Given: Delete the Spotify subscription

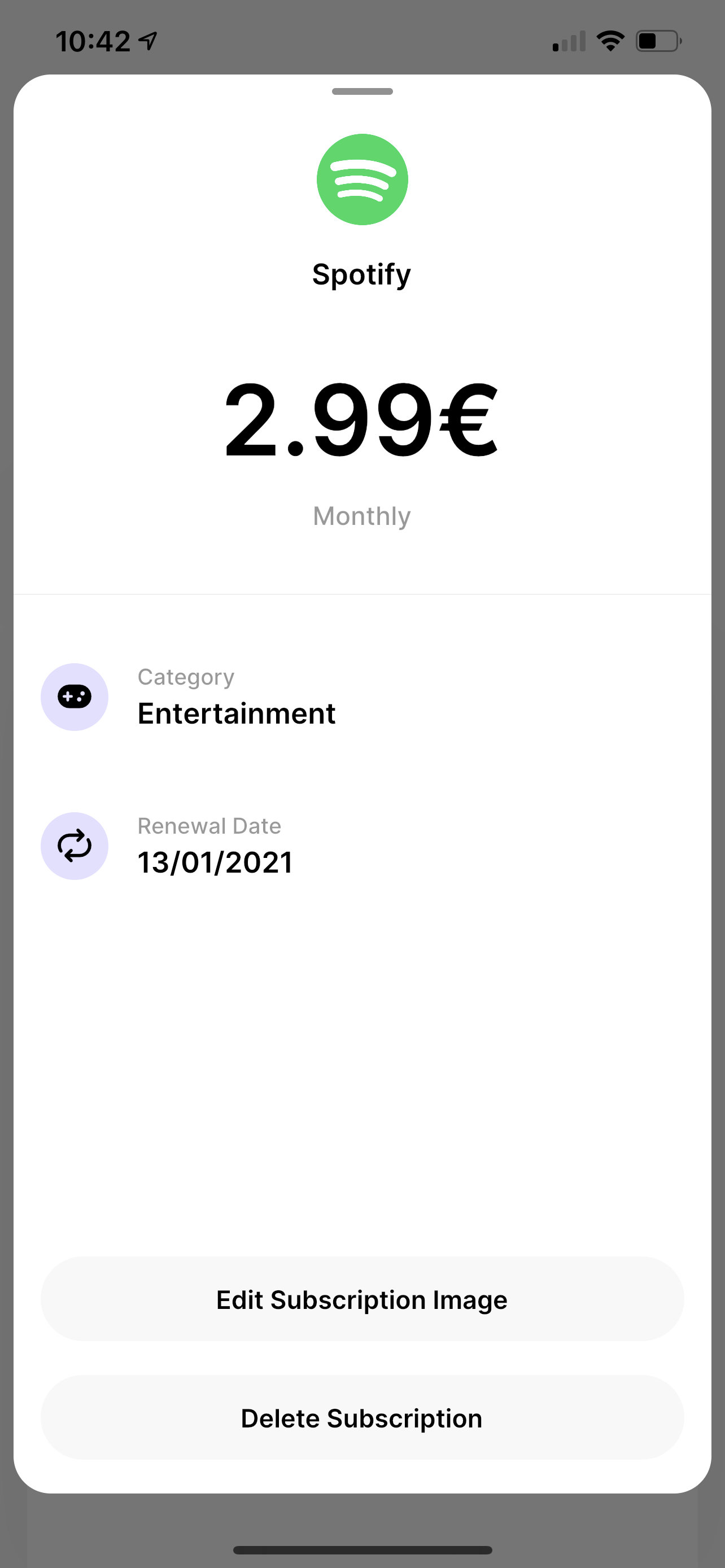Looking at the screenshot, I should click(362, 1418).
